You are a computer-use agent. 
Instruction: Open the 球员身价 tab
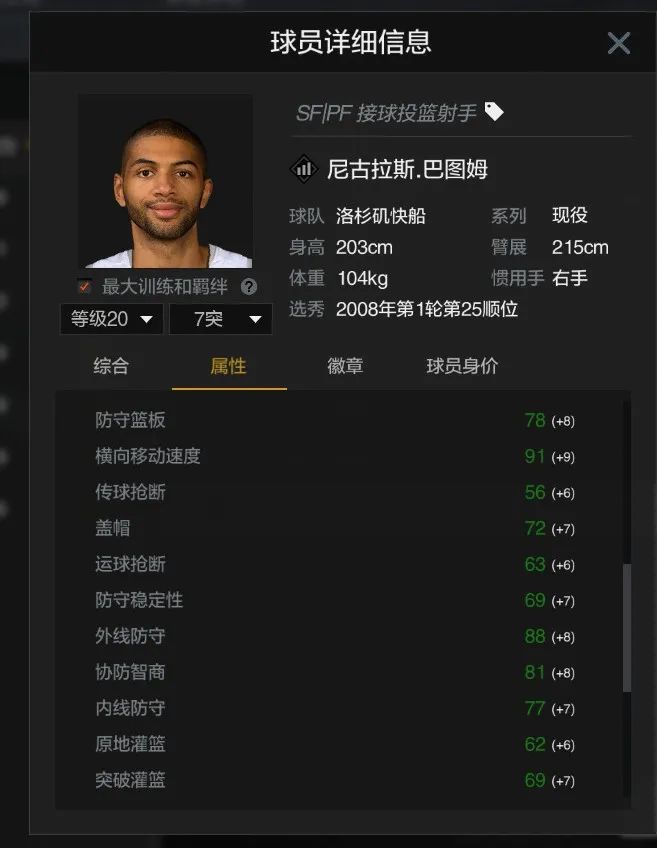pos(462,366)
